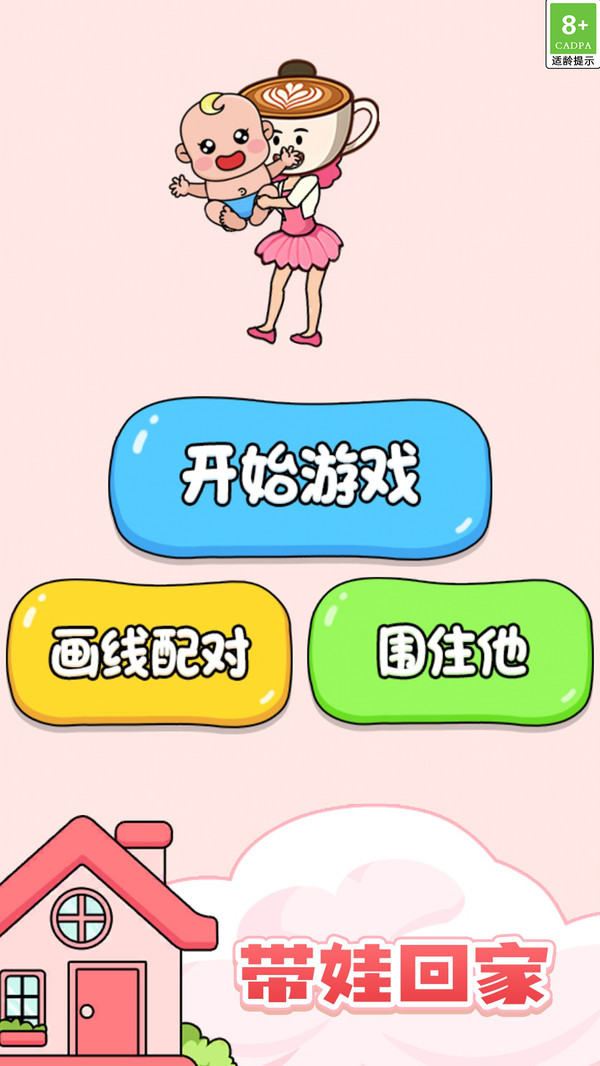Viewport: 600px width, 1066px height.
Task: Tap the blue 开始游戏 button
Action: [x=300, y=477]
